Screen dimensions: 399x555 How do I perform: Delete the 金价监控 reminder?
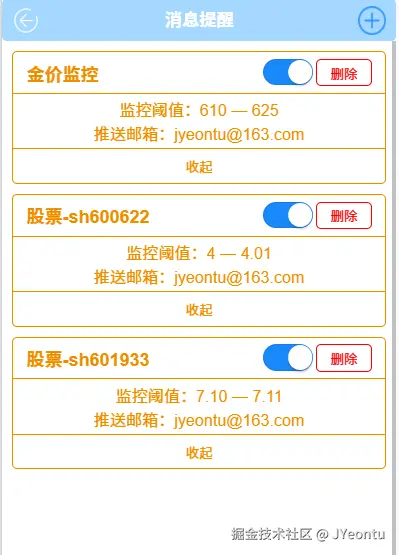tap(344, 73)
